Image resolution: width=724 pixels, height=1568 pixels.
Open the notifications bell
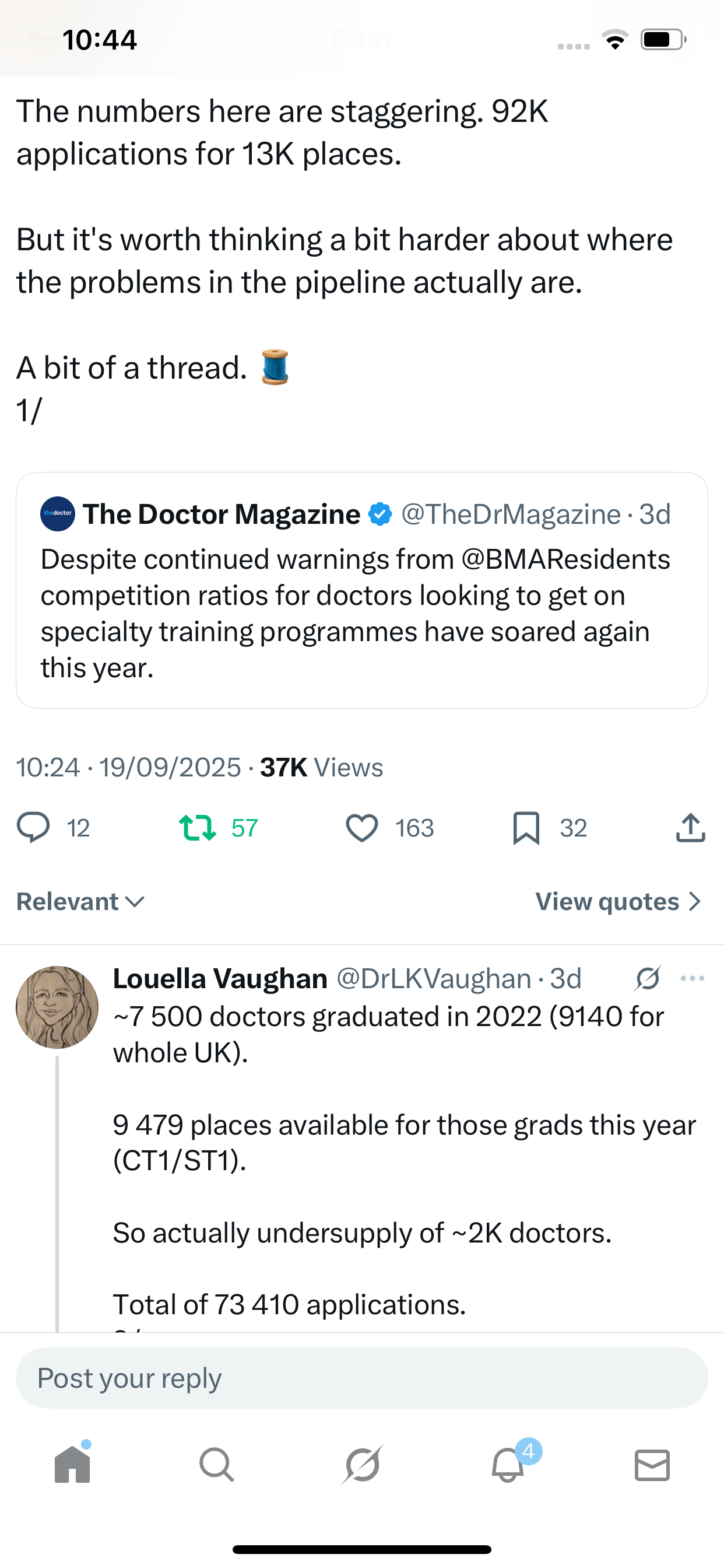[507, 1465]
